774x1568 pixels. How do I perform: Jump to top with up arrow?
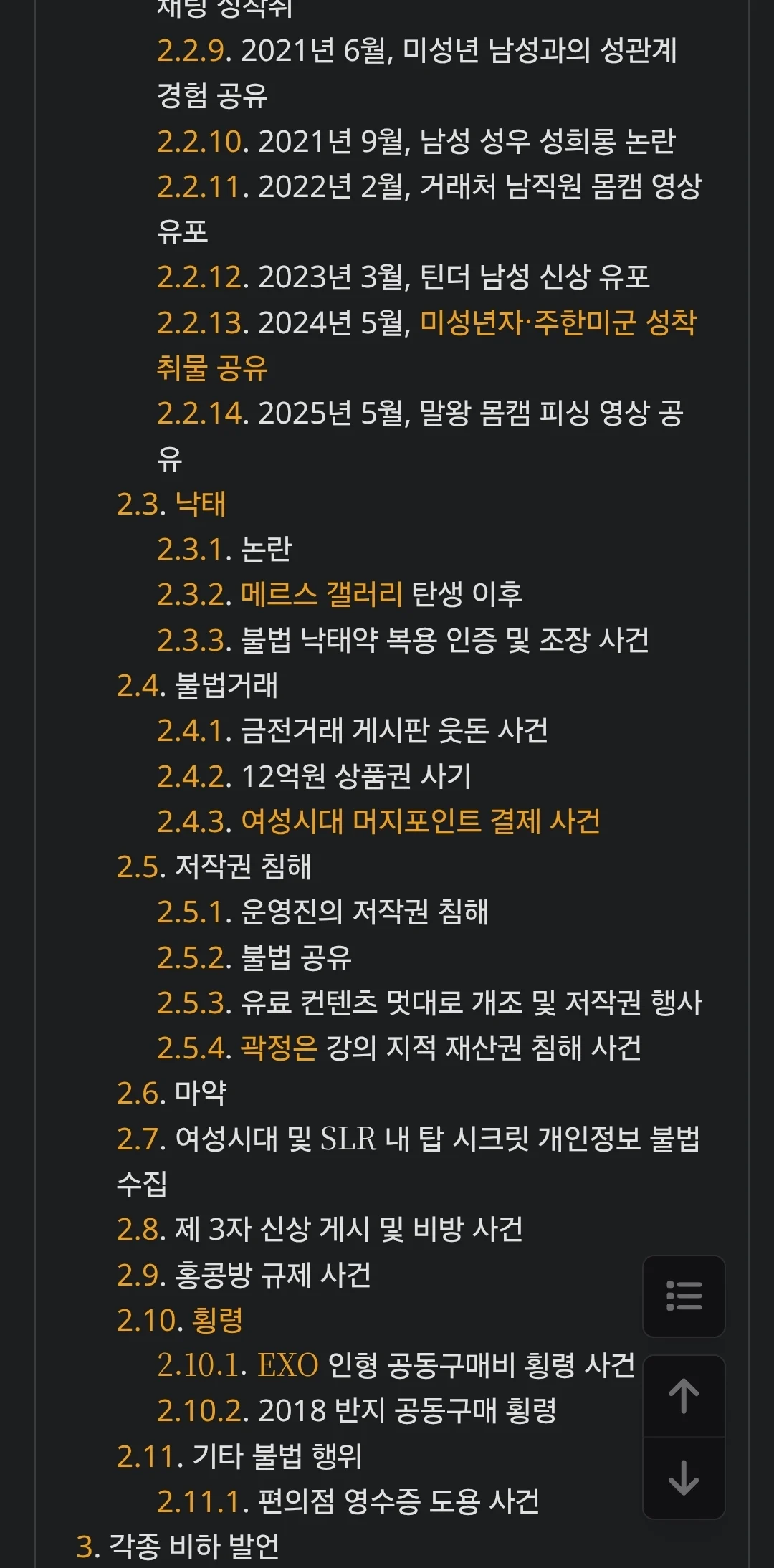click(684, 1396)
